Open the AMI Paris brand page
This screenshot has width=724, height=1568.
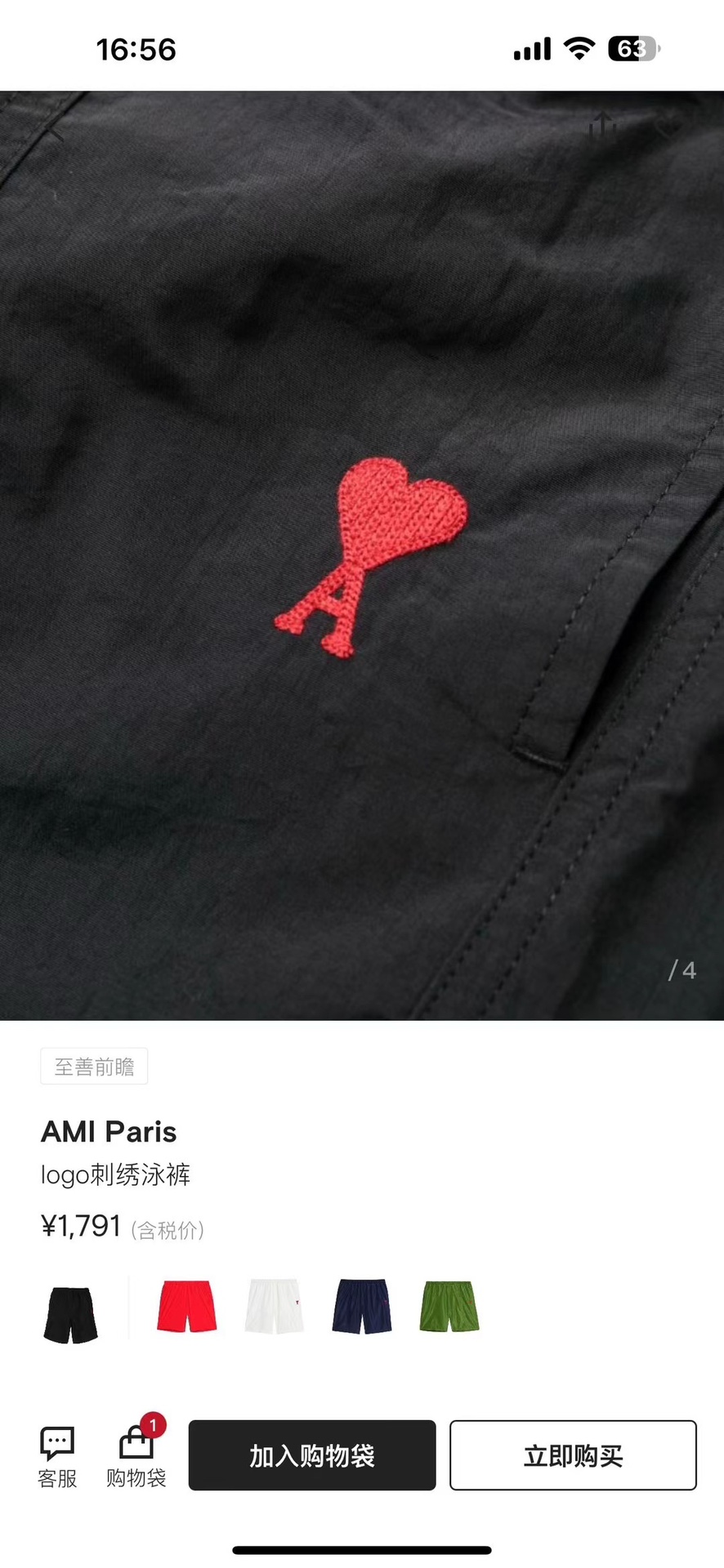click(109, 1132)
